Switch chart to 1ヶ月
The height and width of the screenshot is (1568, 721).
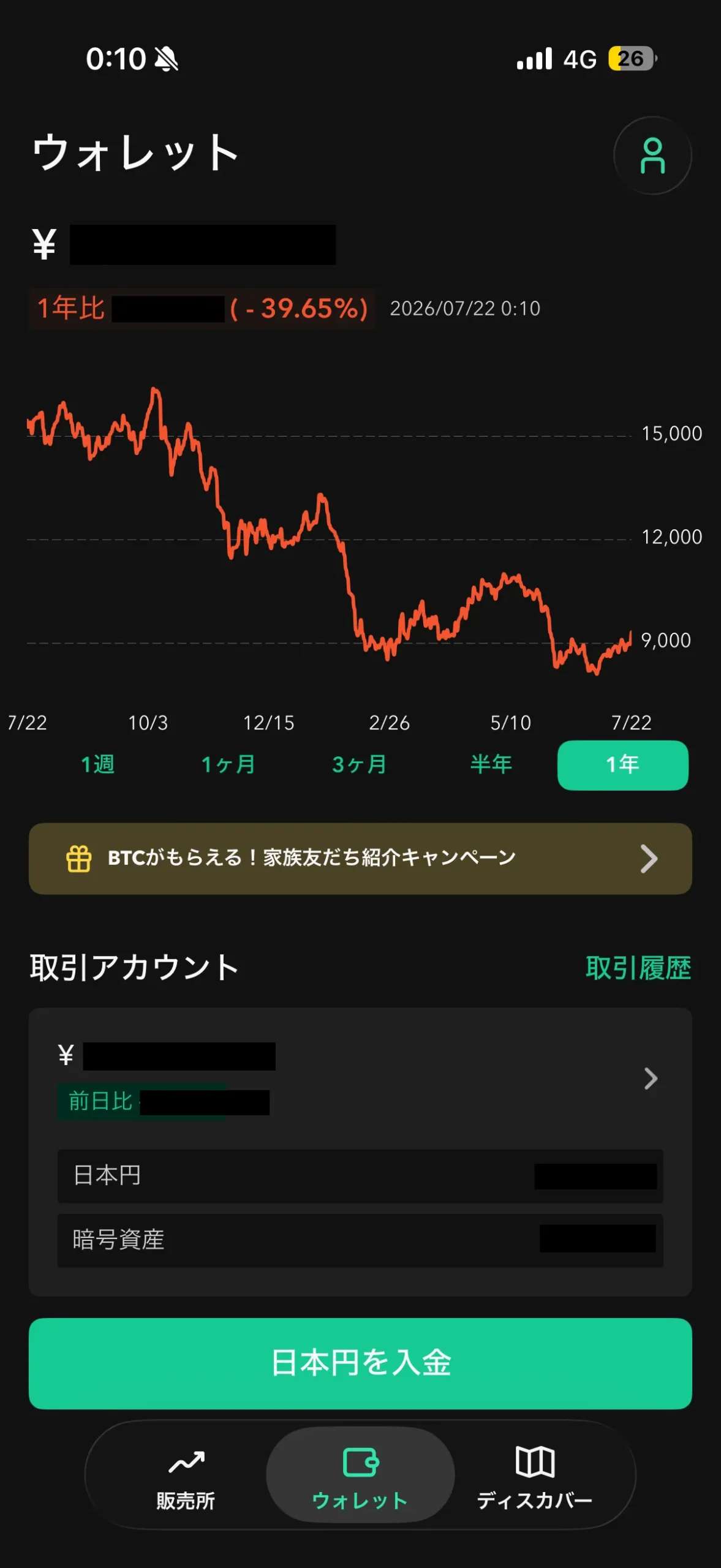point(228,764)
